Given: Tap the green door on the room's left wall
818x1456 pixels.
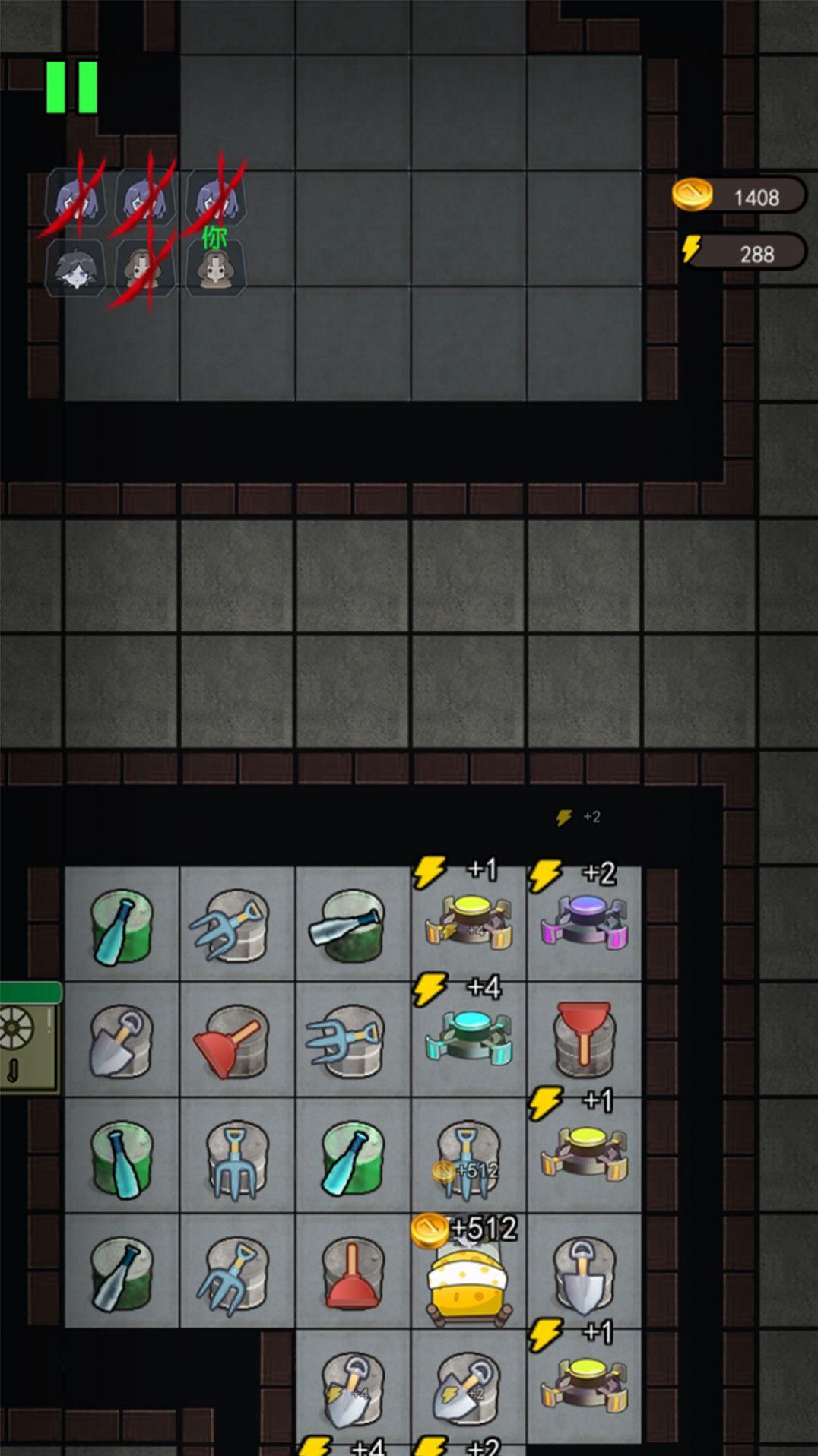Looking at the screenshot, I should (27, 1039).
